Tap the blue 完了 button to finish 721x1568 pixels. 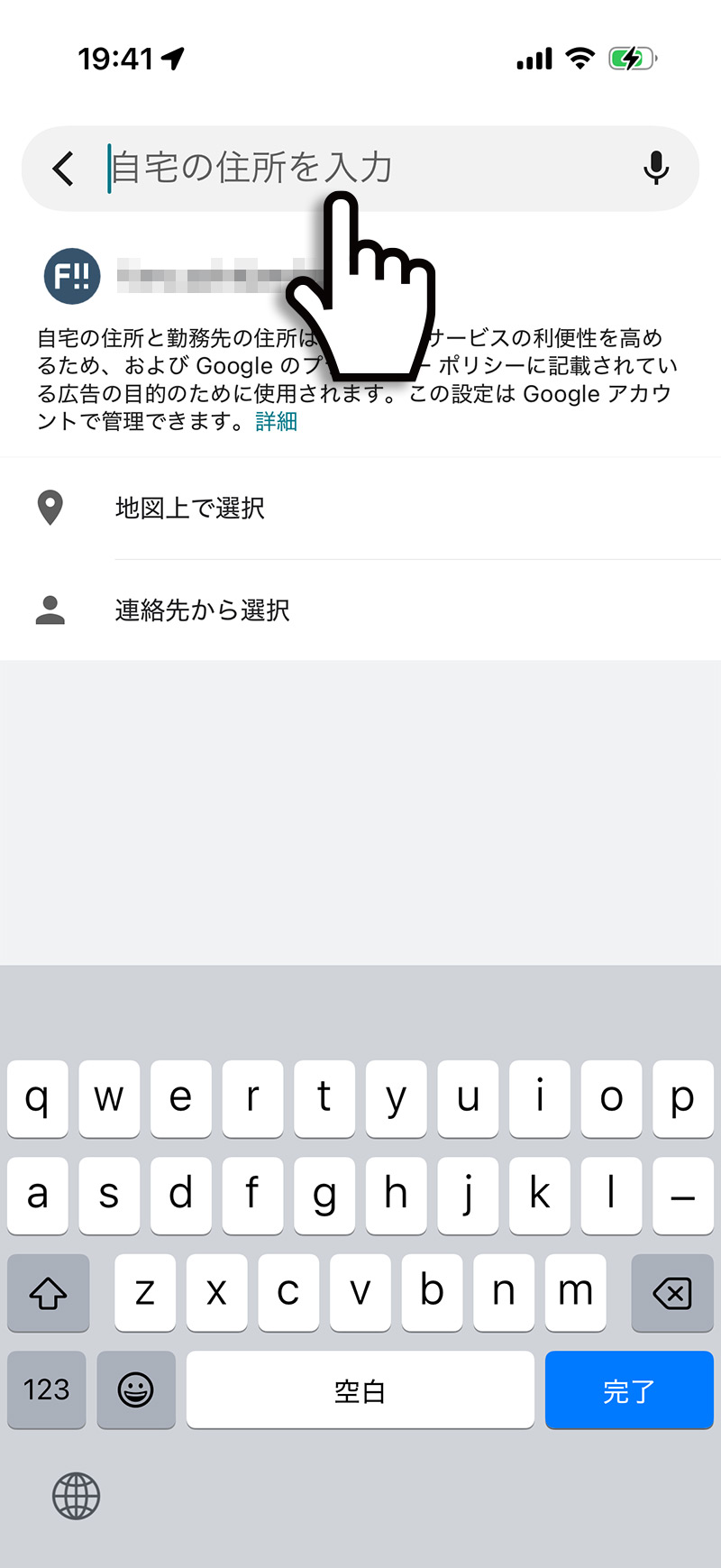click(x=629, y=1389)
